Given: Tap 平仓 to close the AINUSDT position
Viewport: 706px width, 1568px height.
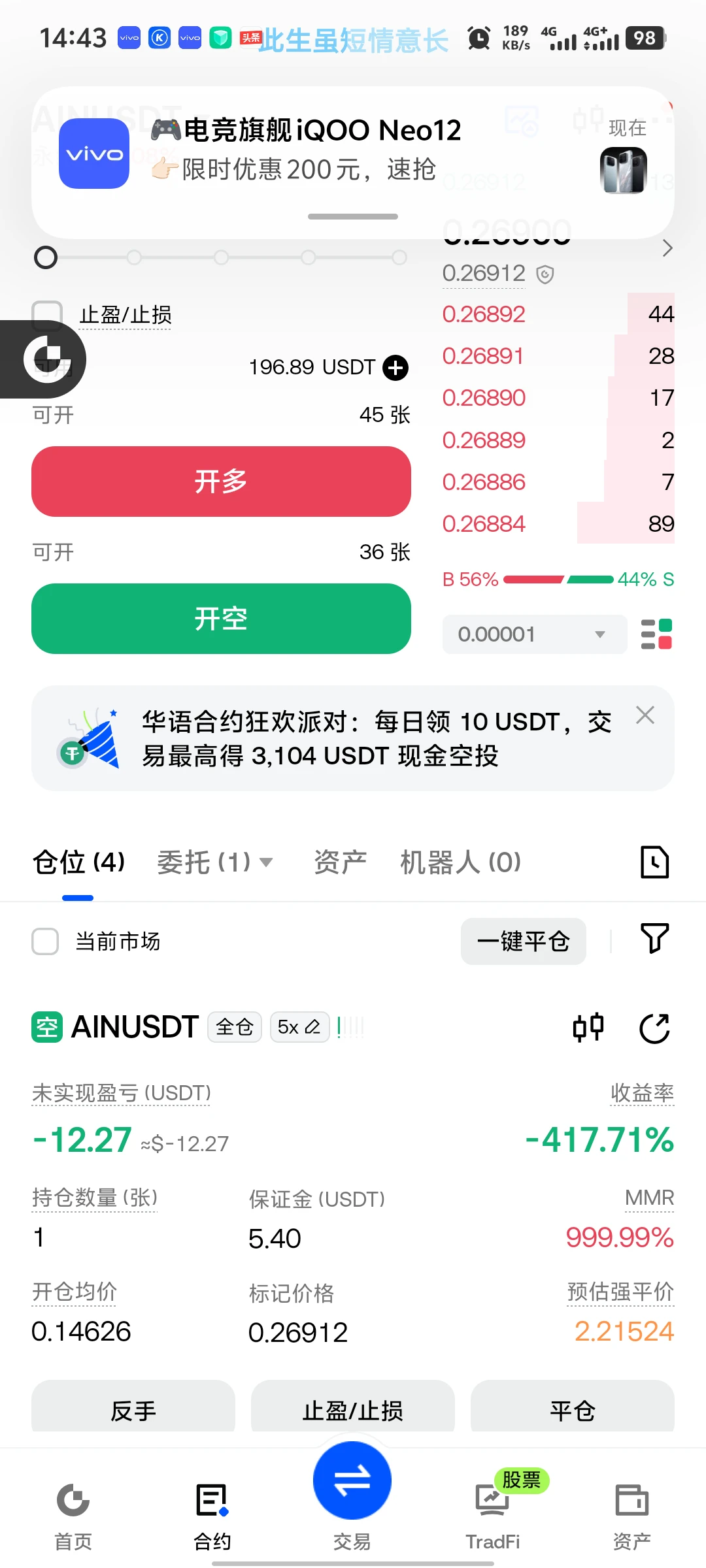Looking at the screenshot, I should point(573,1410).
